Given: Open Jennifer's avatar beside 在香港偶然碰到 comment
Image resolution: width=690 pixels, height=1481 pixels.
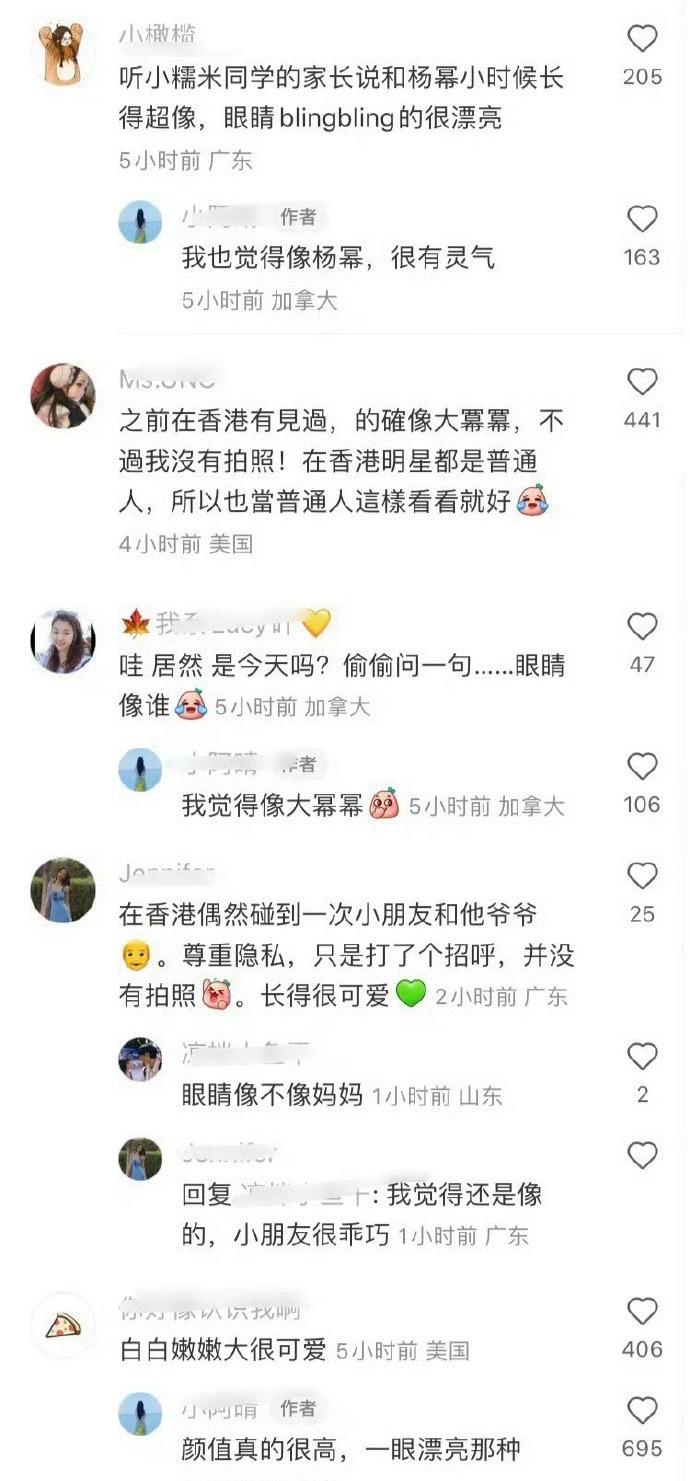Looking at the screenshot, I should point(63,889).
